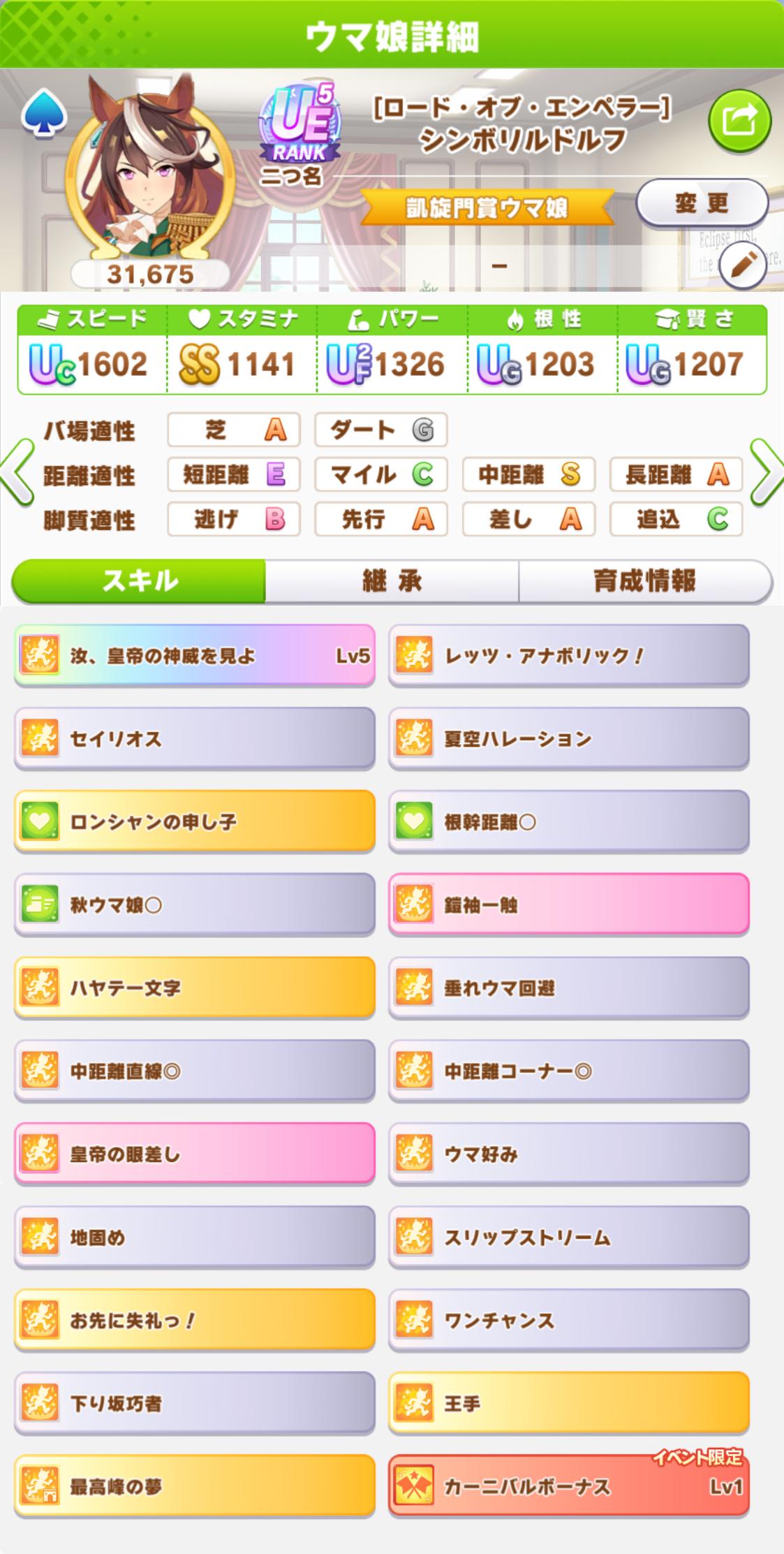Select the スキル tab
The width and height of the screenshot is (784, 1554).
coord(139,580)
